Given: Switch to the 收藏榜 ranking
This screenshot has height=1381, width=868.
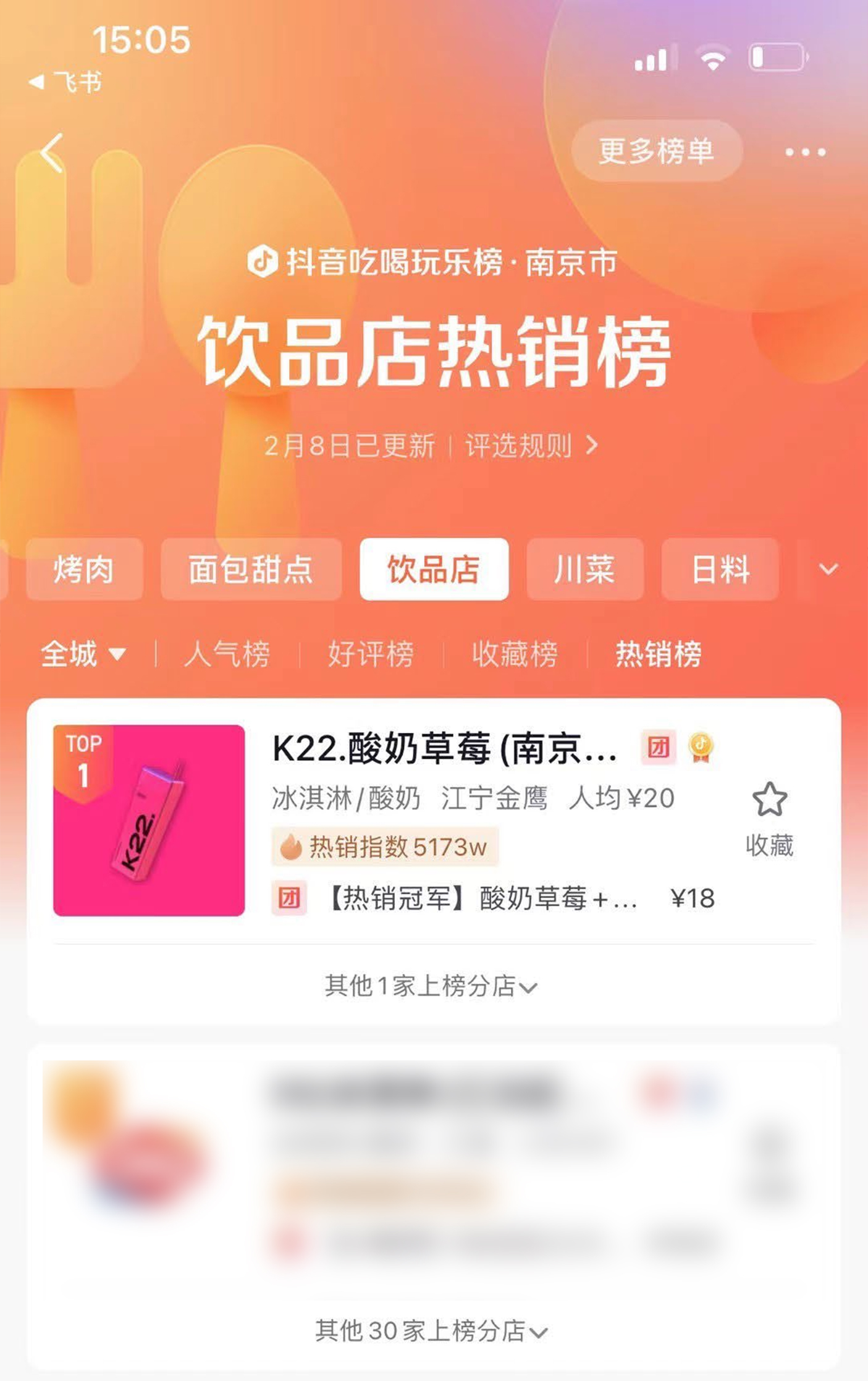Looking at the screenshot, I should pos(515,654).
